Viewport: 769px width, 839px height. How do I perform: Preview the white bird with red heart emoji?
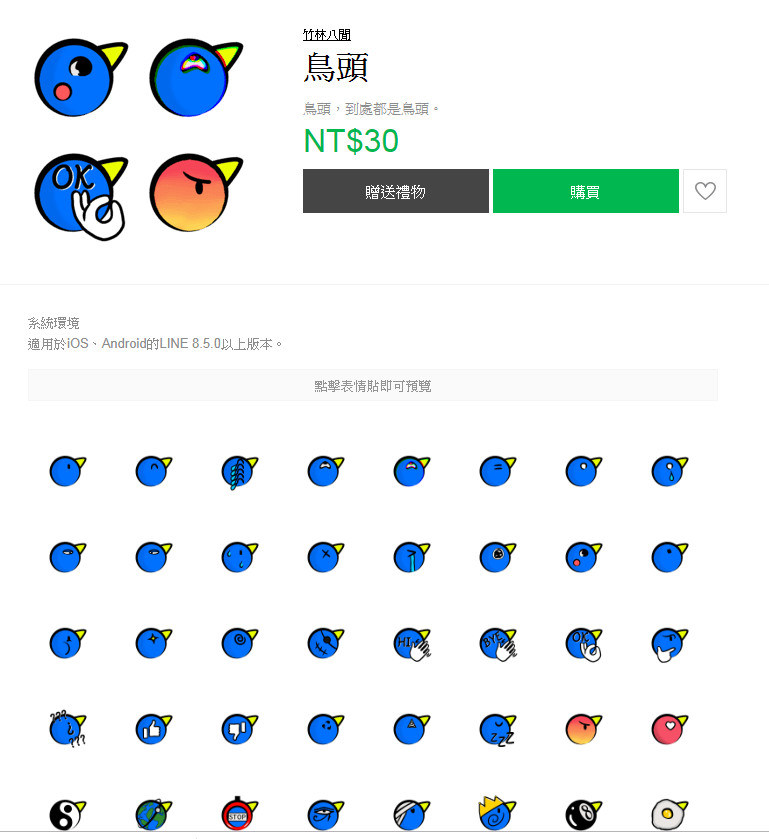tap(669, 729)
